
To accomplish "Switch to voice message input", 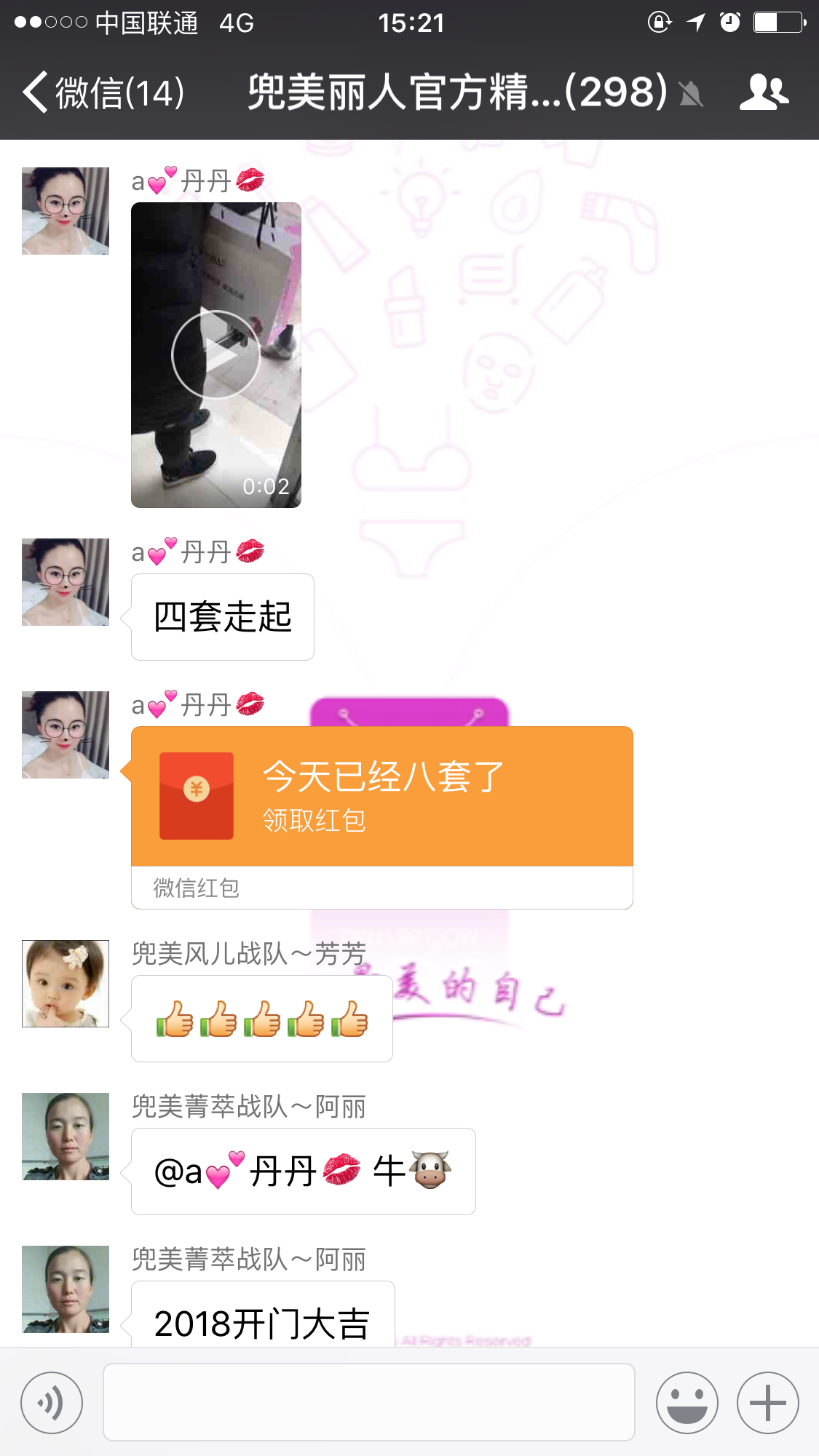I will 52,1402.
